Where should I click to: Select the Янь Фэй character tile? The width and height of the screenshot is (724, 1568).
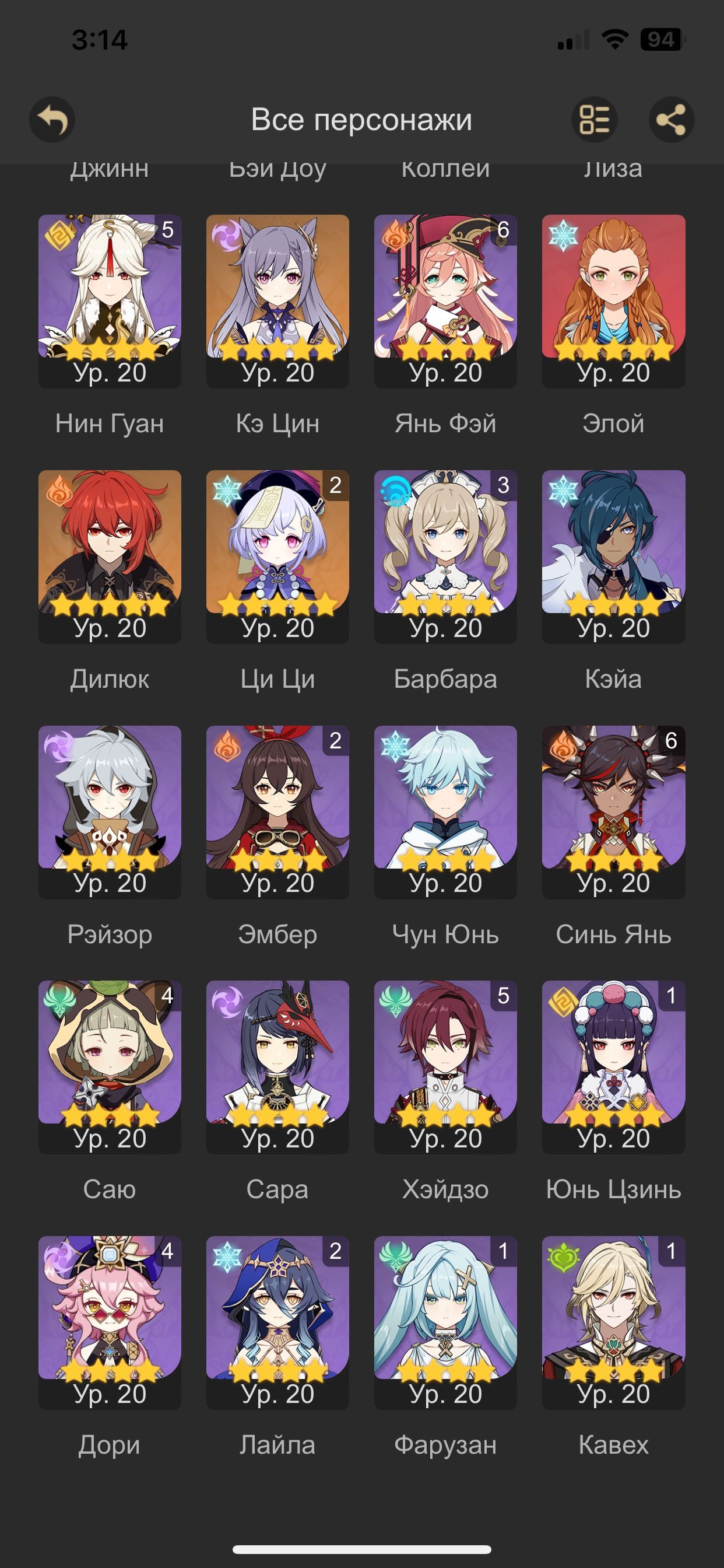[x=445, y=300]
